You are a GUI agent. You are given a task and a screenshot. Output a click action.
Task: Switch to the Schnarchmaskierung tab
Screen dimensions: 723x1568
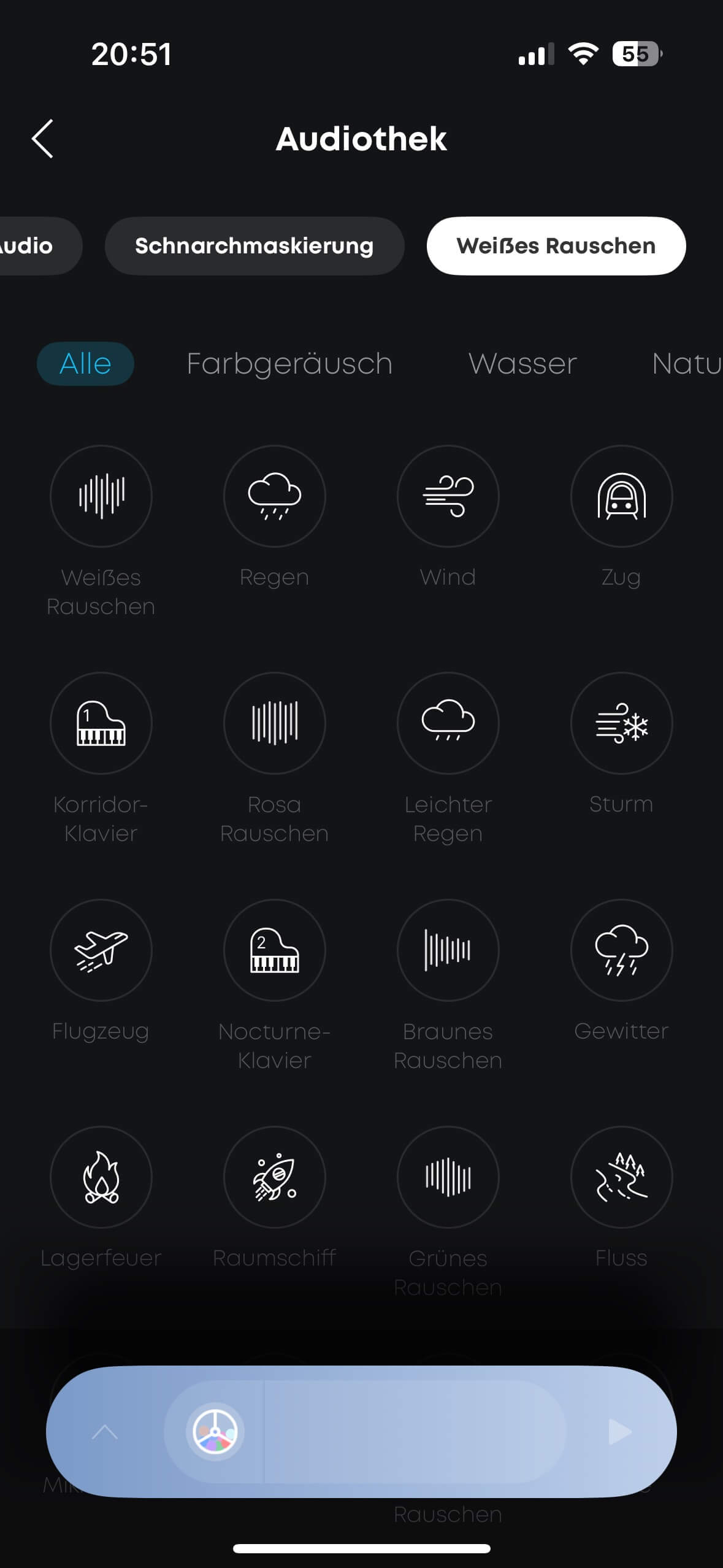(254, 246)
